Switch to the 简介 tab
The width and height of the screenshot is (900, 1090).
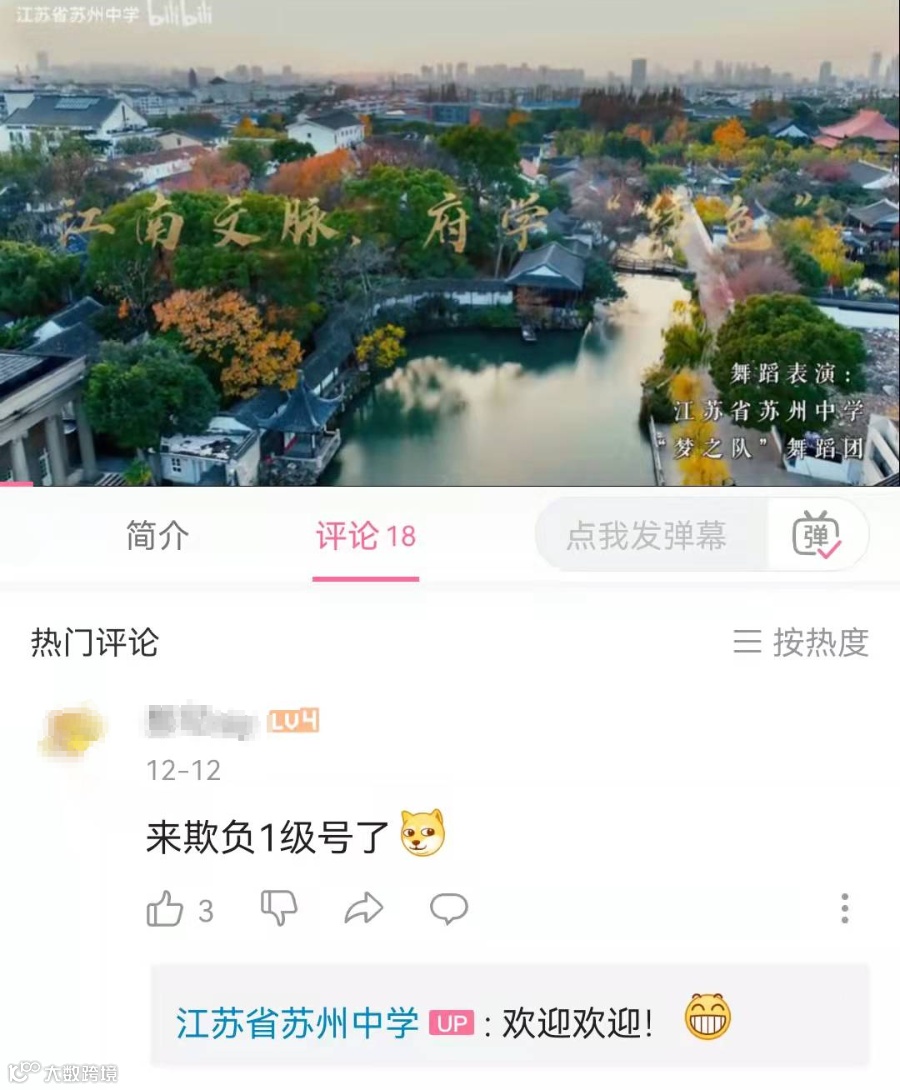tap(157, 537)
